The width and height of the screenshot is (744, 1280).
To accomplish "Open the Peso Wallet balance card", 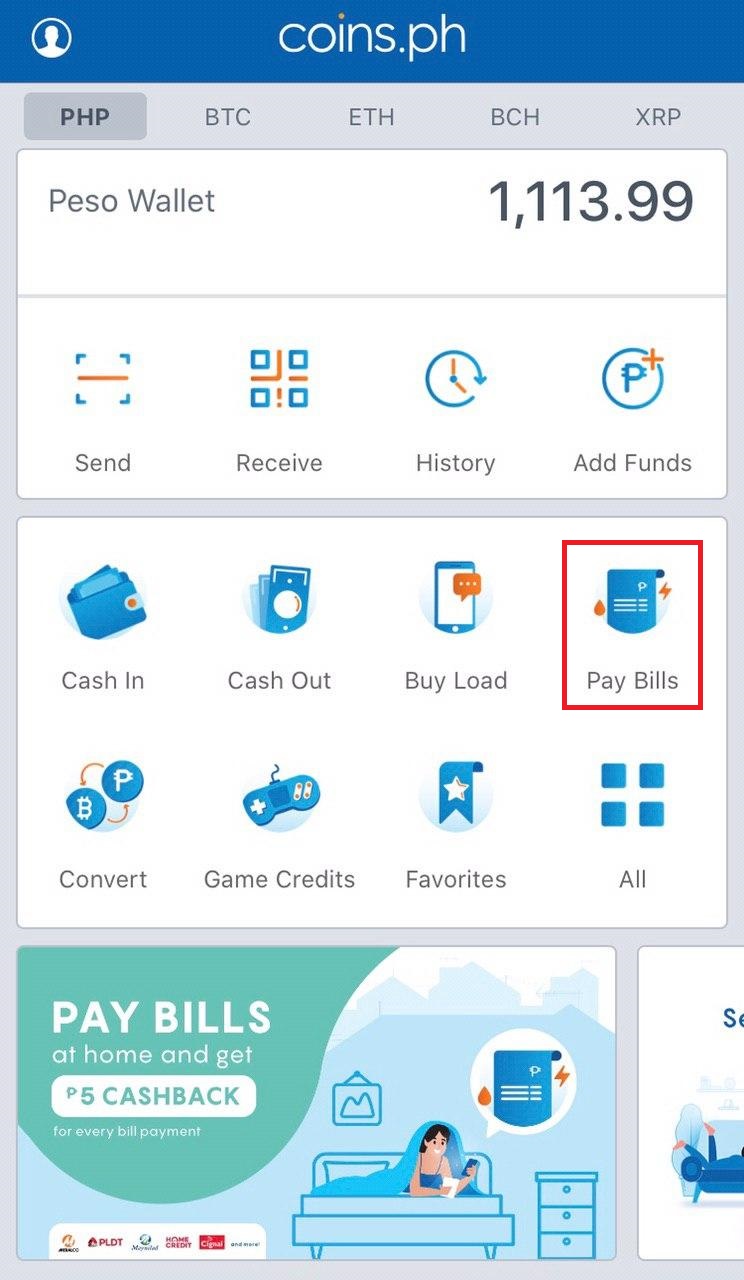I will (372, 222).
